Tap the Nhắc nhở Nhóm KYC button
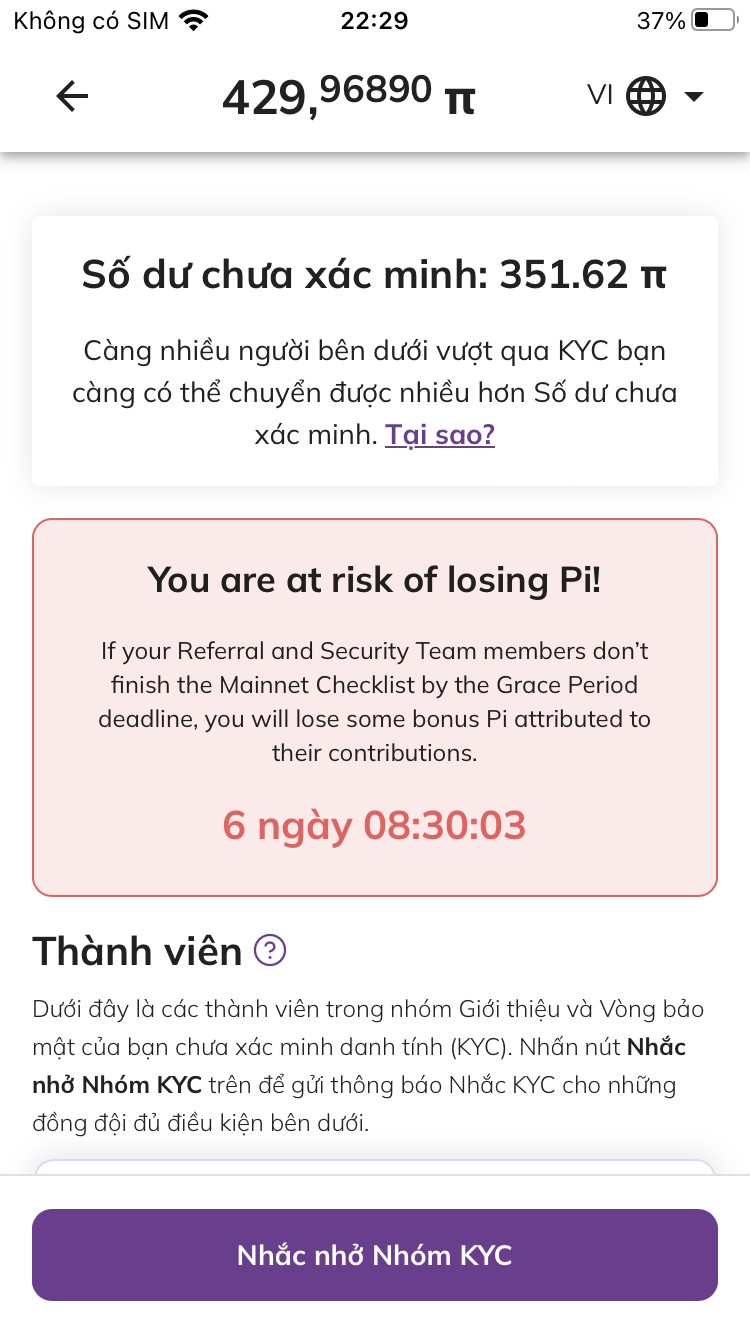750x1334 pixels. click(x=375, y=1255)
